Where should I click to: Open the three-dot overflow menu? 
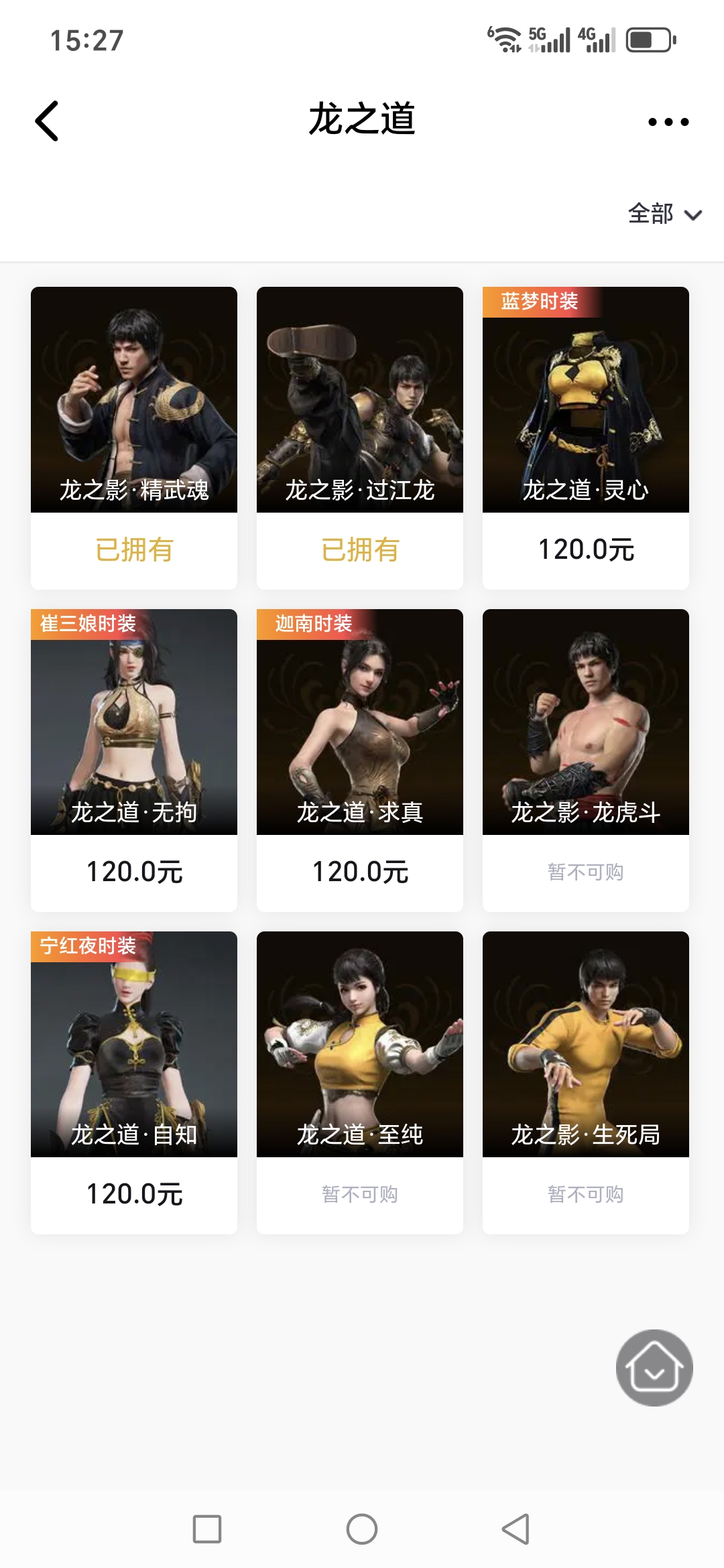[x=668, y=122]
